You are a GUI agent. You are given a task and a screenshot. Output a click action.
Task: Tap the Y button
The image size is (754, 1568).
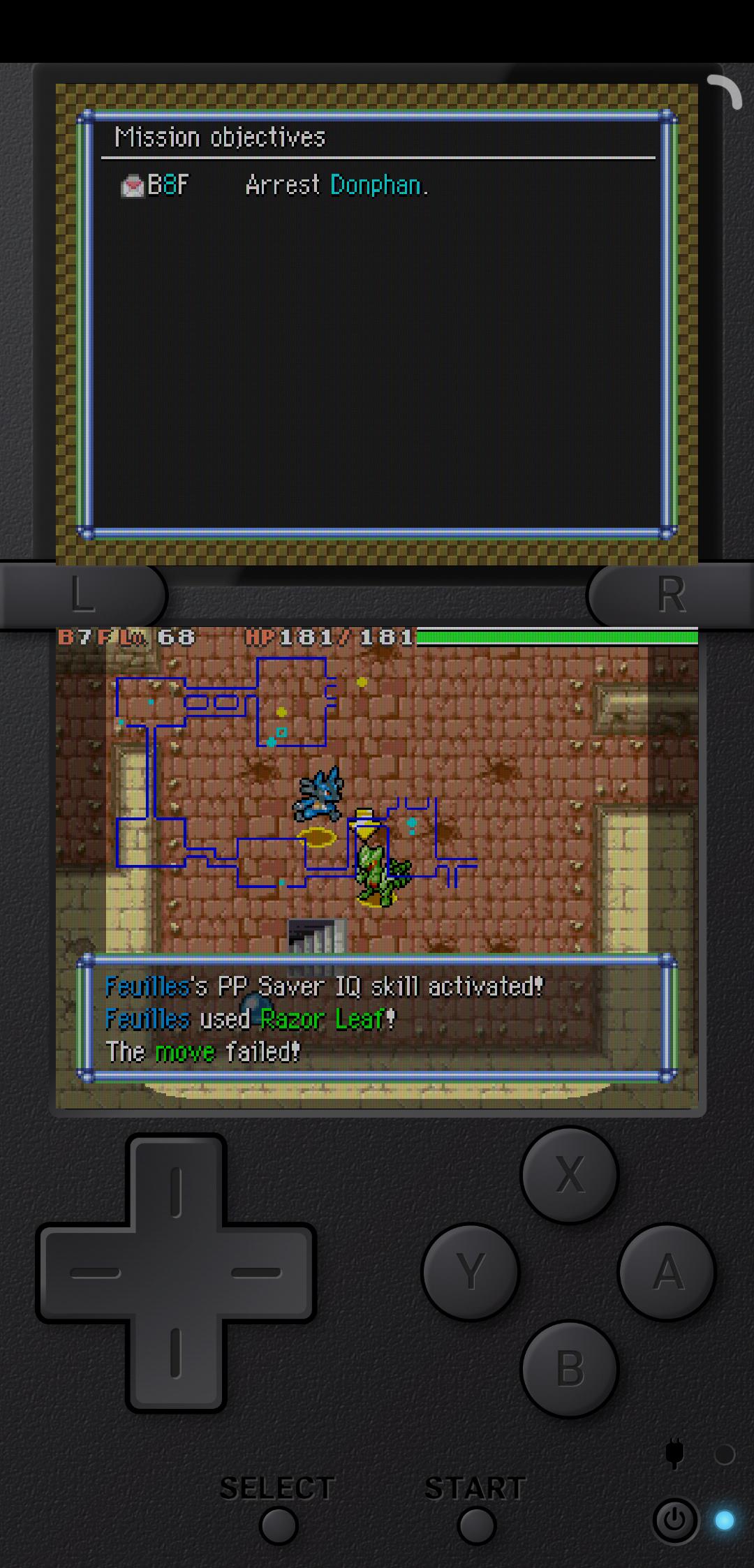coord(471,1271)
